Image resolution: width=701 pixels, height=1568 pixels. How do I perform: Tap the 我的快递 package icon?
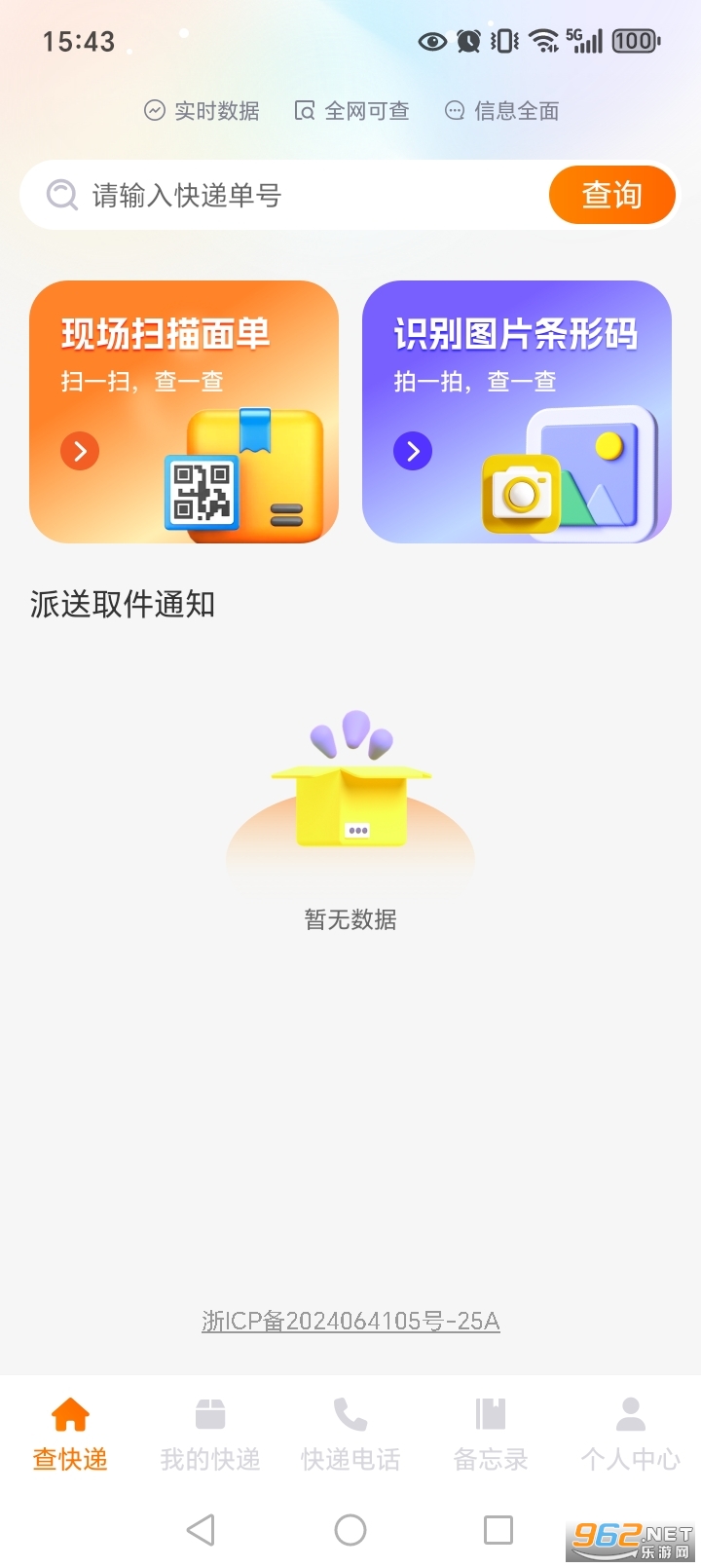pos(210,1412)
